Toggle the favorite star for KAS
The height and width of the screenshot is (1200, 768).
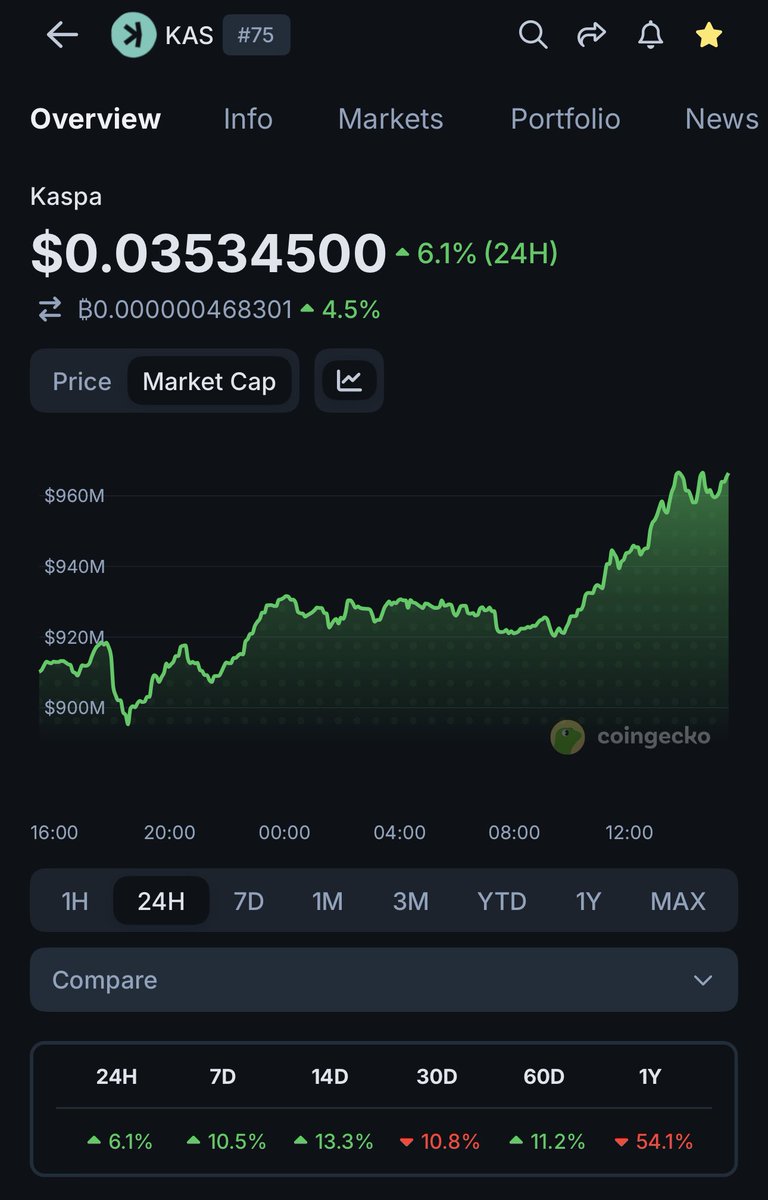tap(708, 35)
